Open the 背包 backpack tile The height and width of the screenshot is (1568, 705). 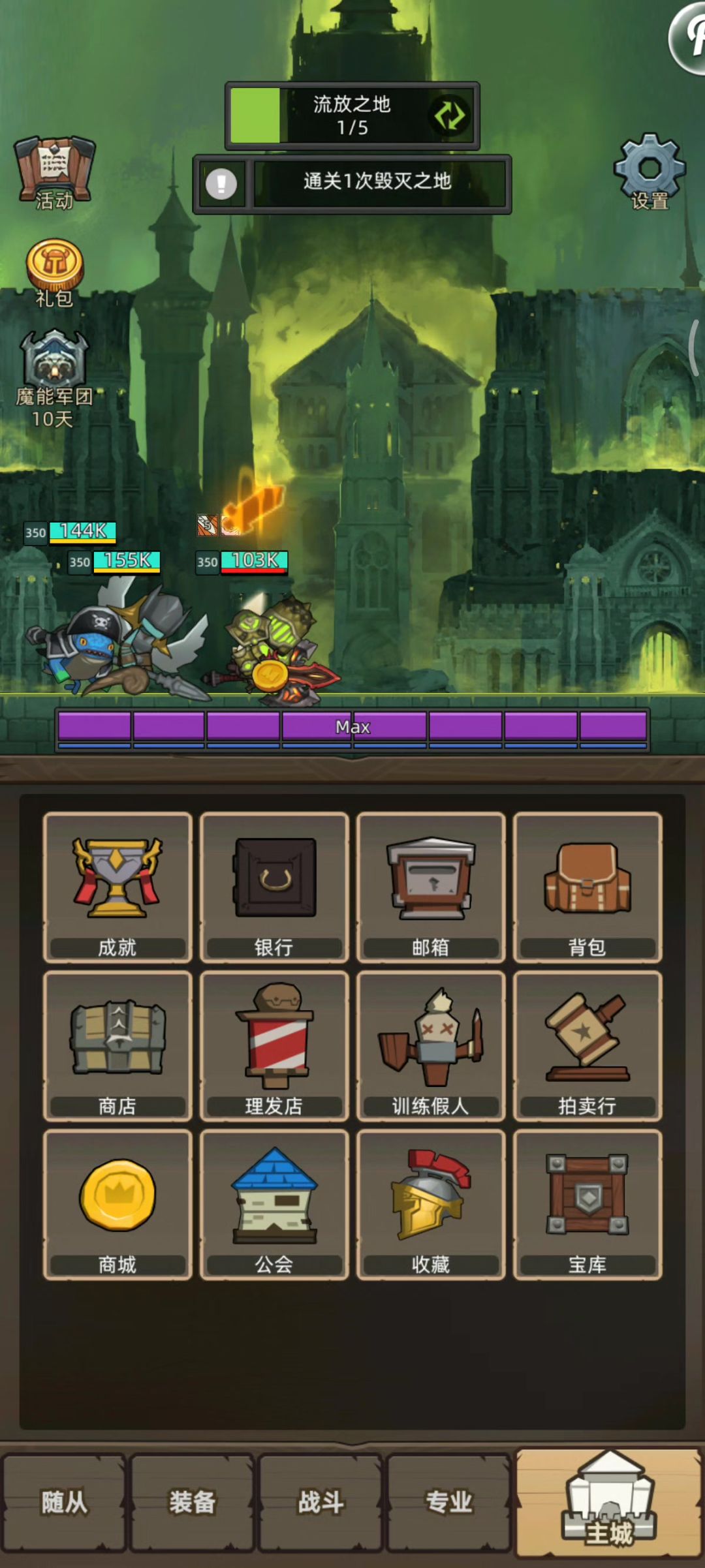(x=587, y=887)
